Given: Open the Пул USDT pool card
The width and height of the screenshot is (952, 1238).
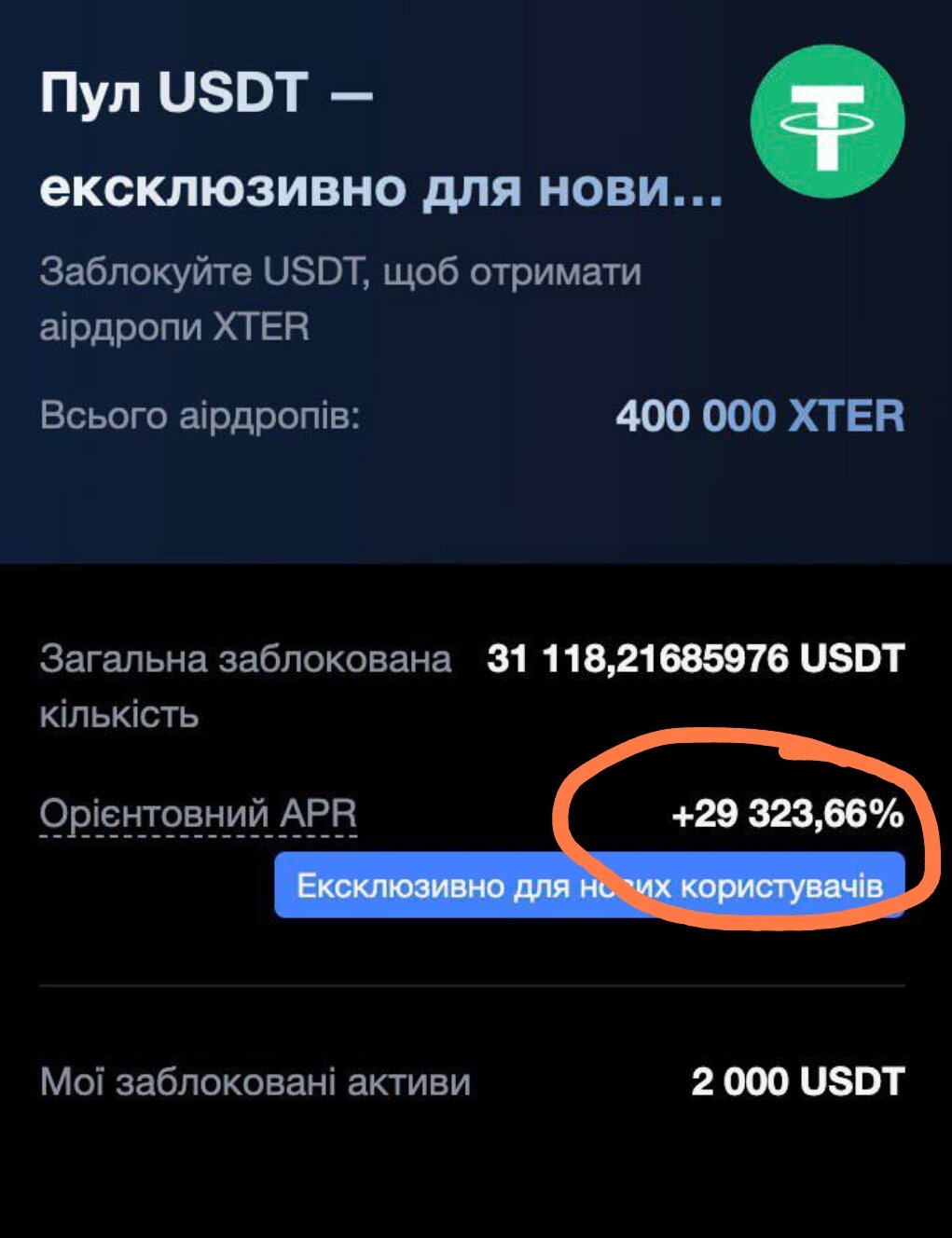Looking at the screenshot, I should (x=380, y=140).
